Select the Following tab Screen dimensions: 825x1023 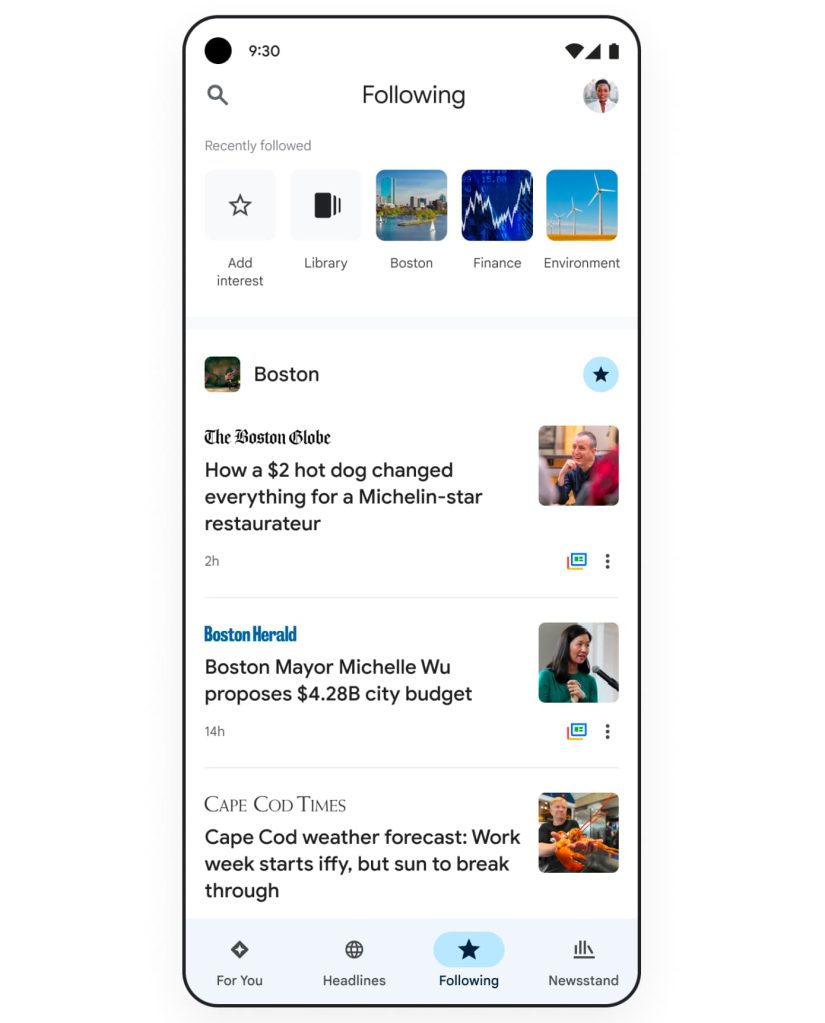468,962
